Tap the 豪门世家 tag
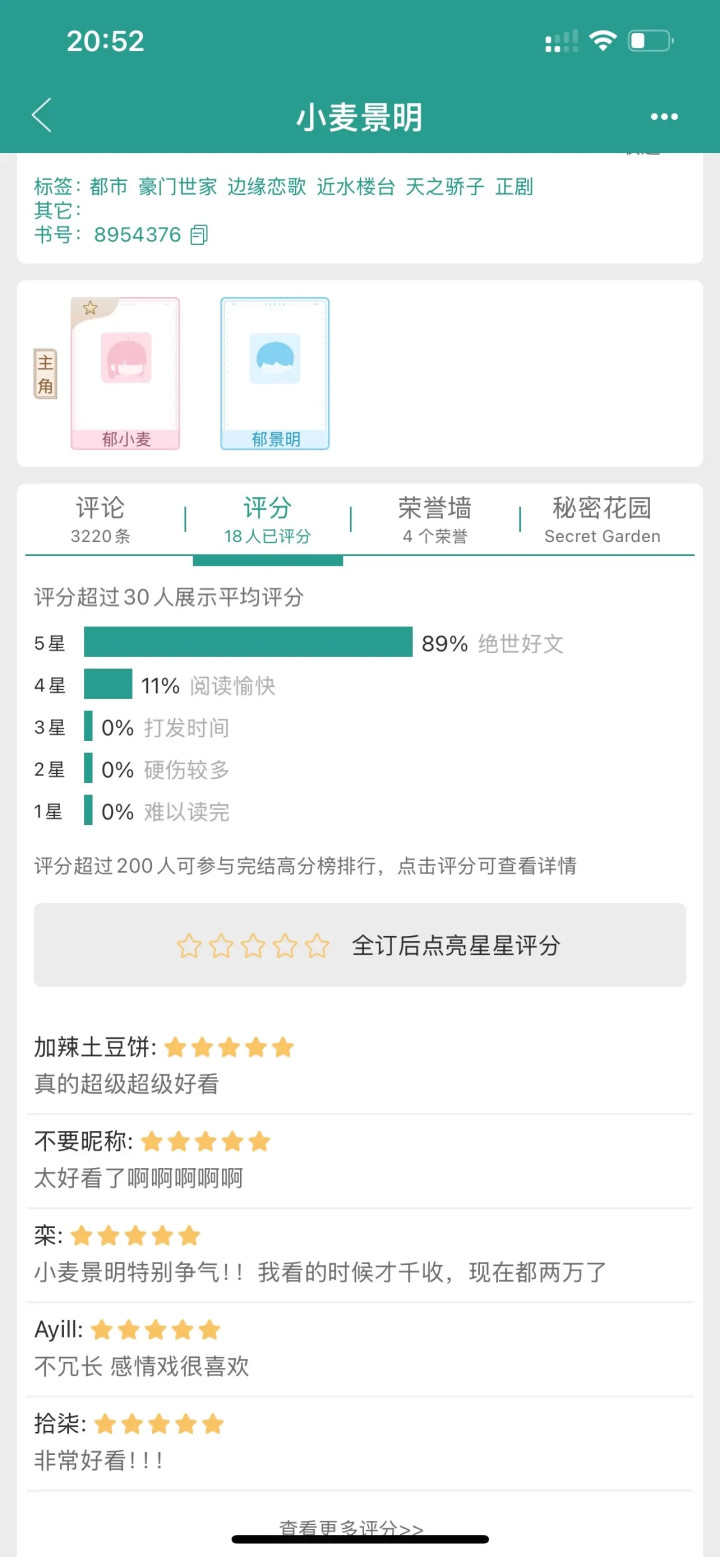Image resolution: width=720 pixels, height=1557 pixels. pyautogui.click(x=178, y=187)
